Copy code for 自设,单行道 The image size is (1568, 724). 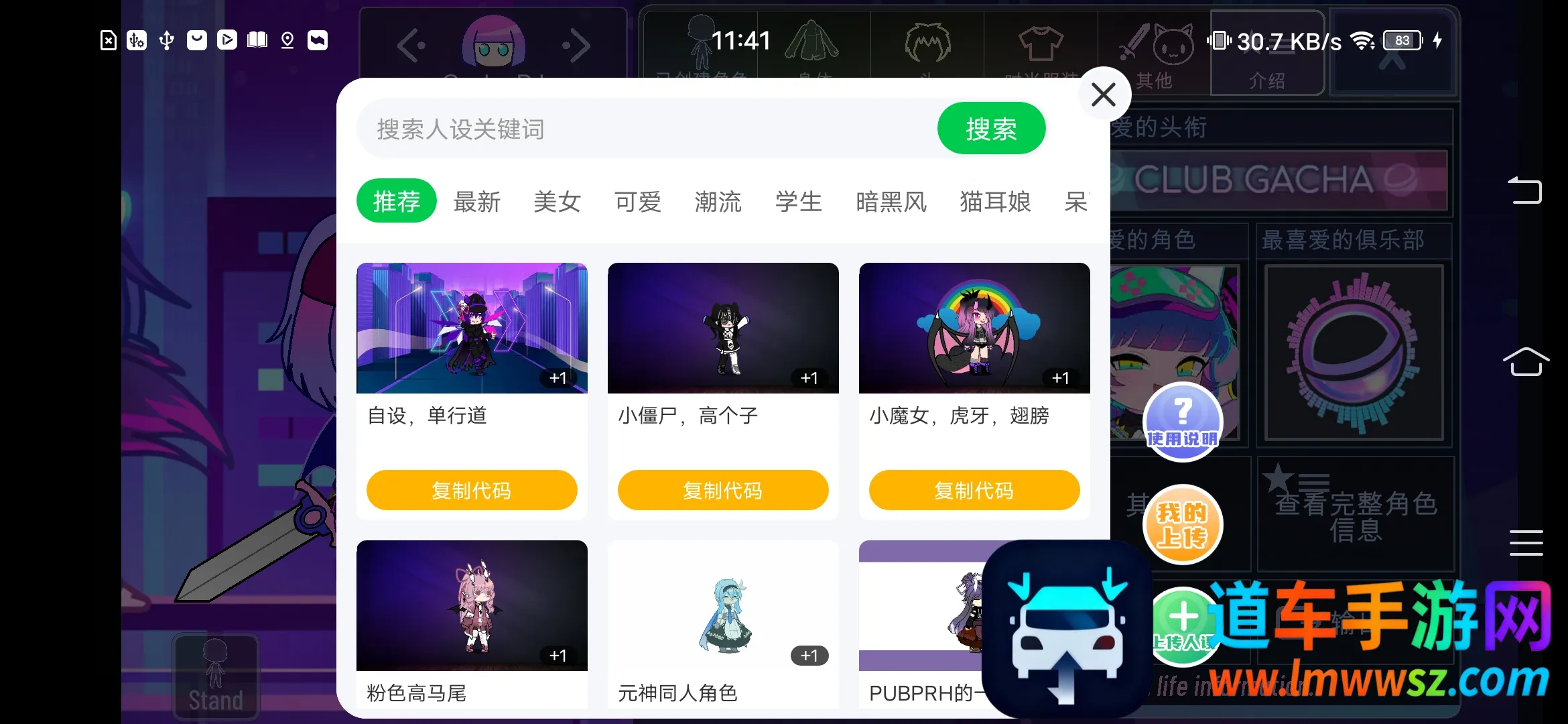[x=471, y=490]
